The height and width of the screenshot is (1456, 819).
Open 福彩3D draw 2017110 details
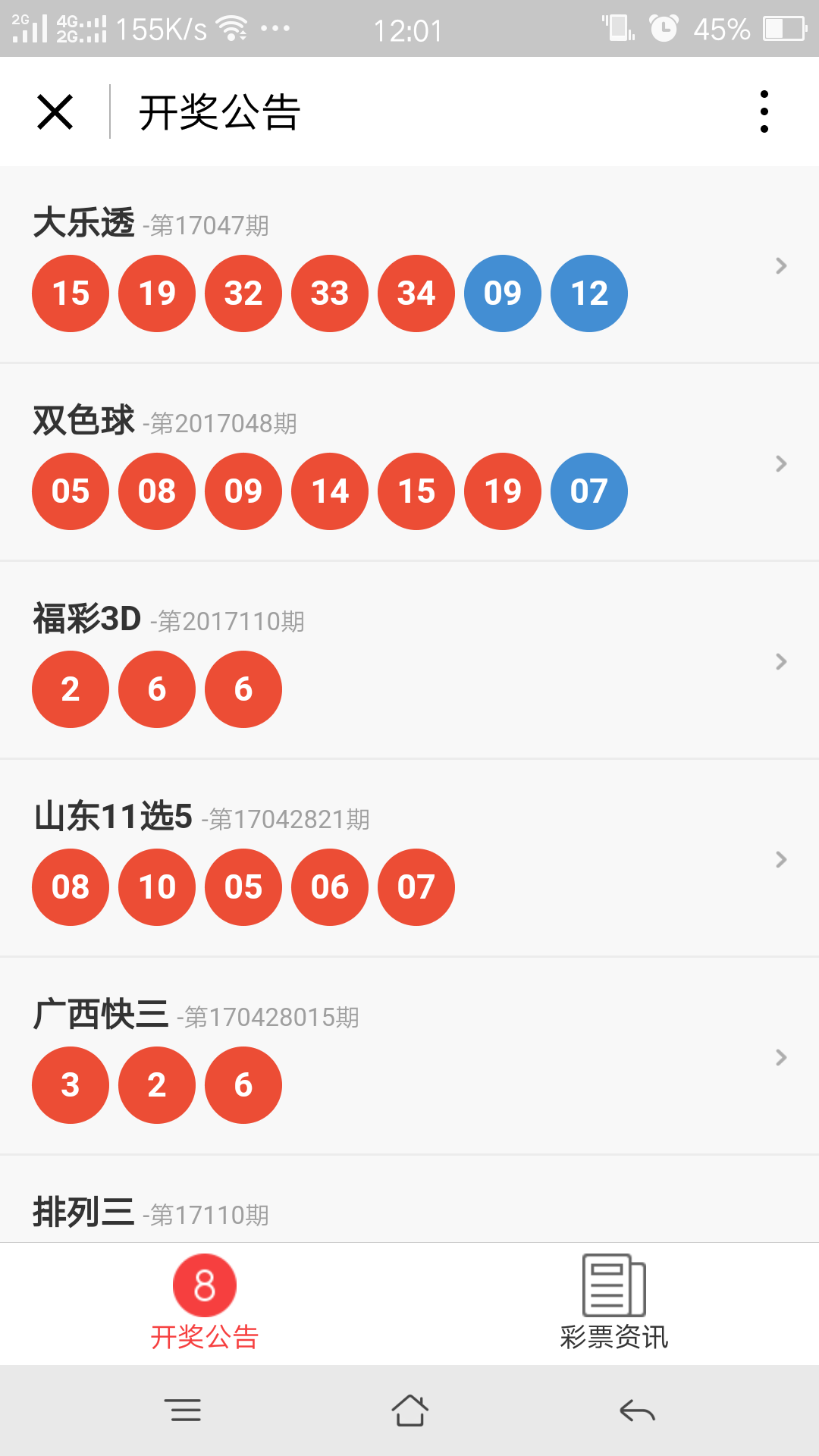point(409,661)
